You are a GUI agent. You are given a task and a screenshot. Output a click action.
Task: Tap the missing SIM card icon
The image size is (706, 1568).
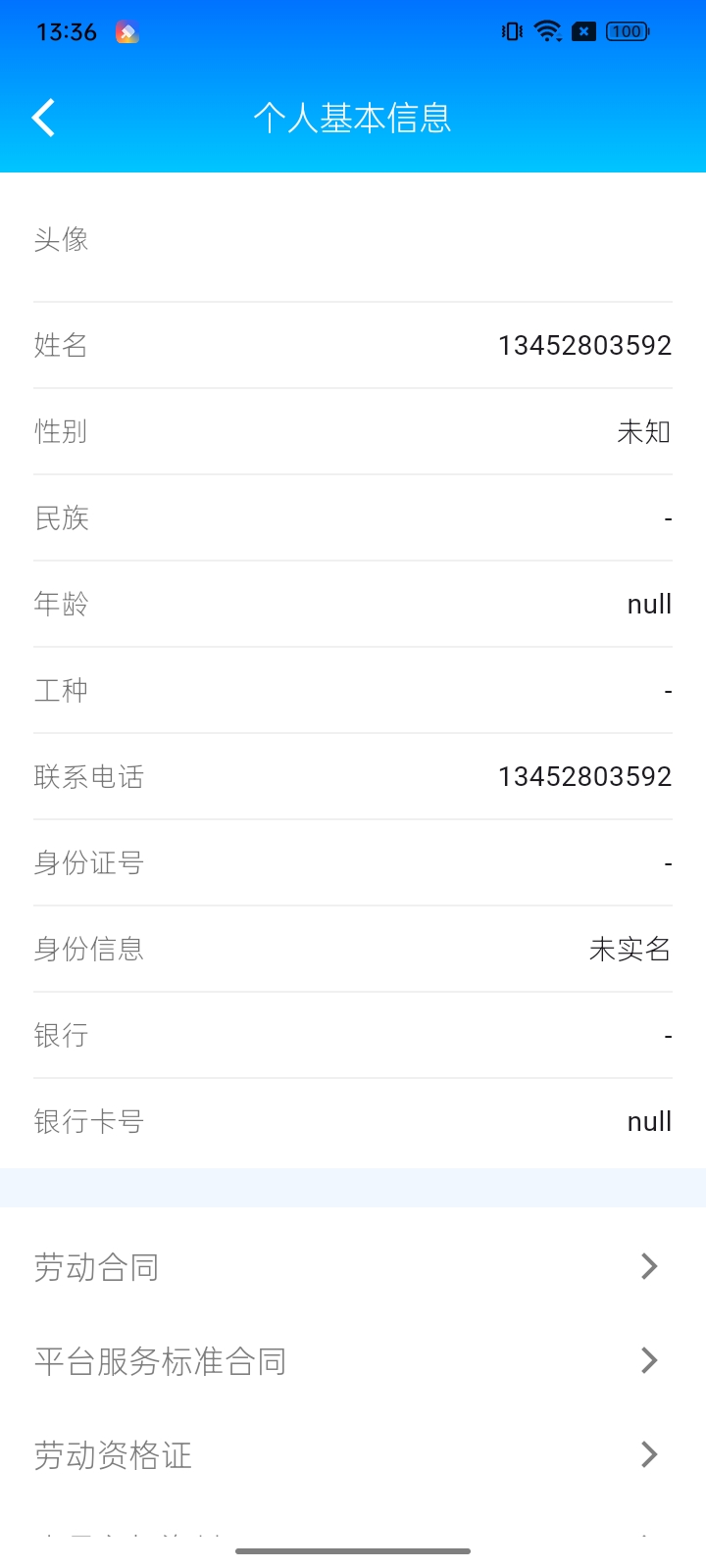tap(583, 30)
